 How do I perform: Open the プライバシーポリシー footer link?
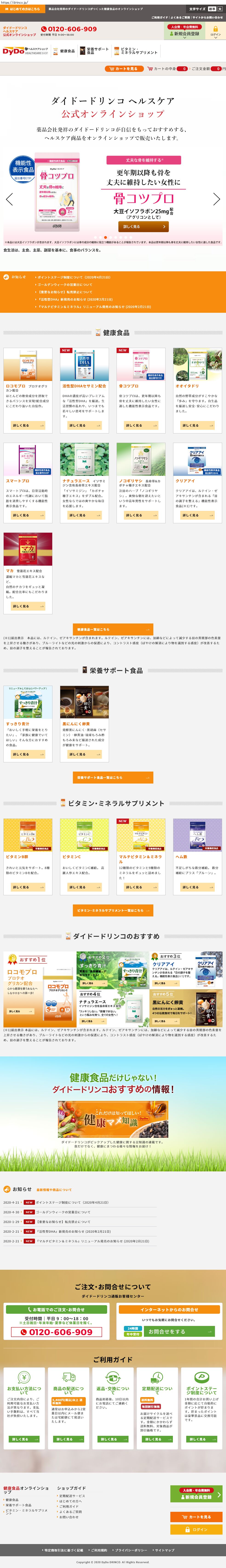pos(131,1550)
